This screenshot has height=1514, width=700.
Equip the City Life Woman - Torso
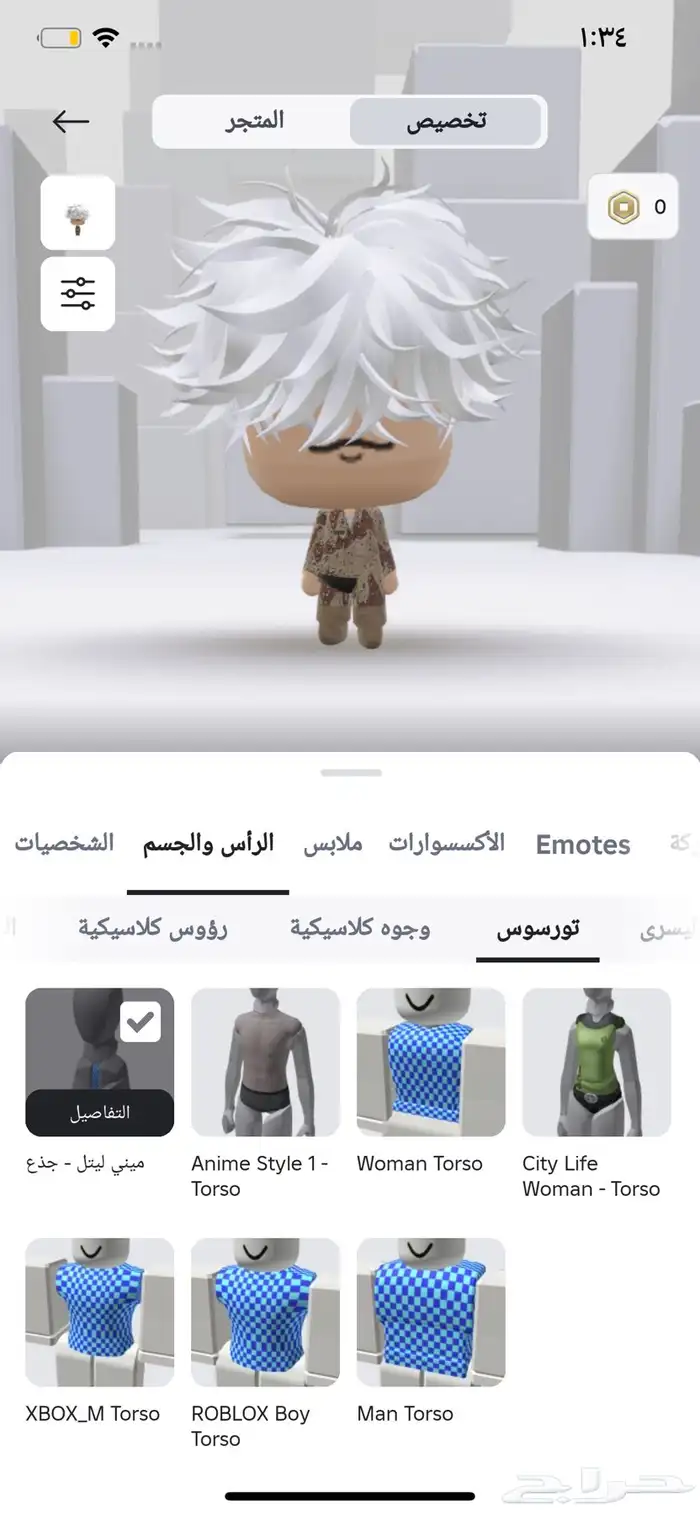(x=597, y=1062)
